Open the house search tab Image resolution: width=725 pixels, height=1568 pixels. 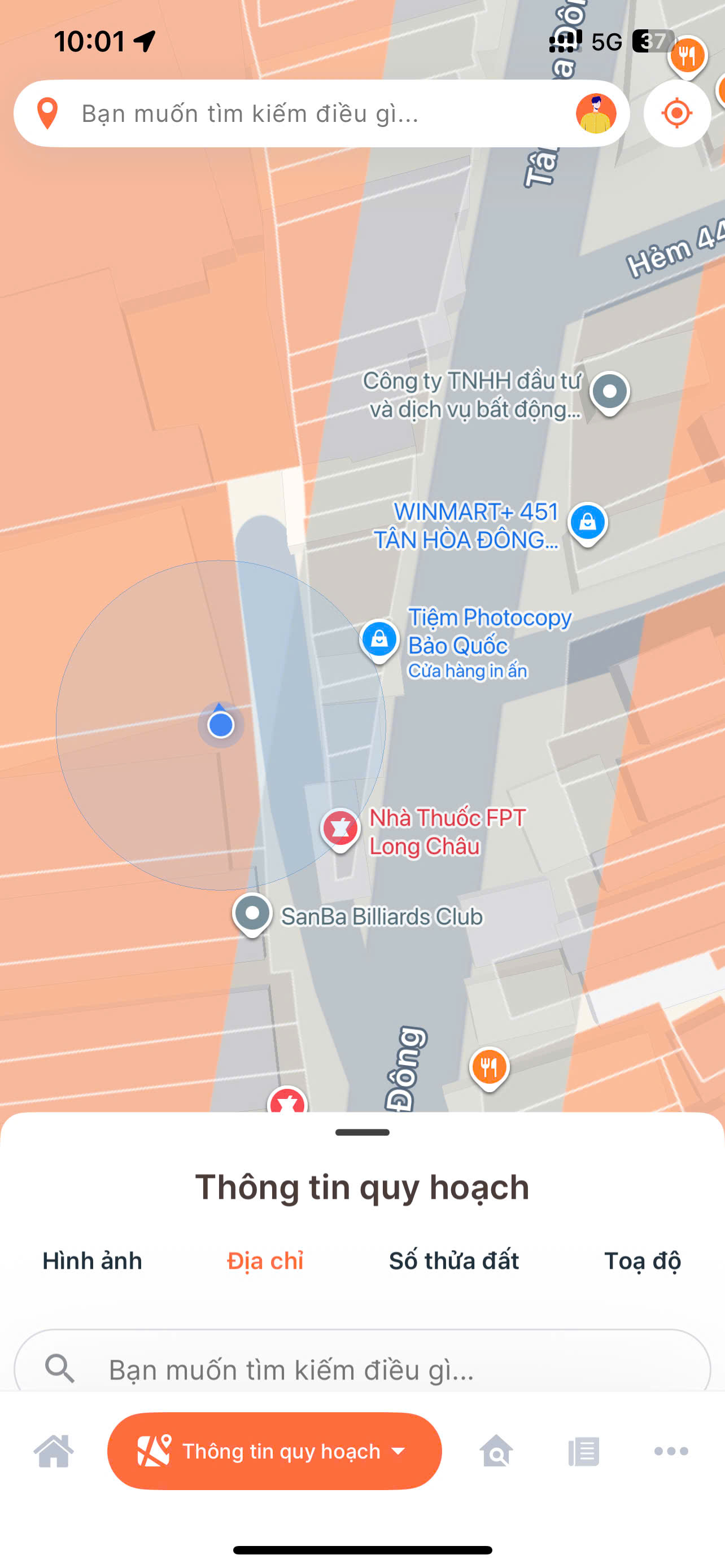[x=496, y=1451]
